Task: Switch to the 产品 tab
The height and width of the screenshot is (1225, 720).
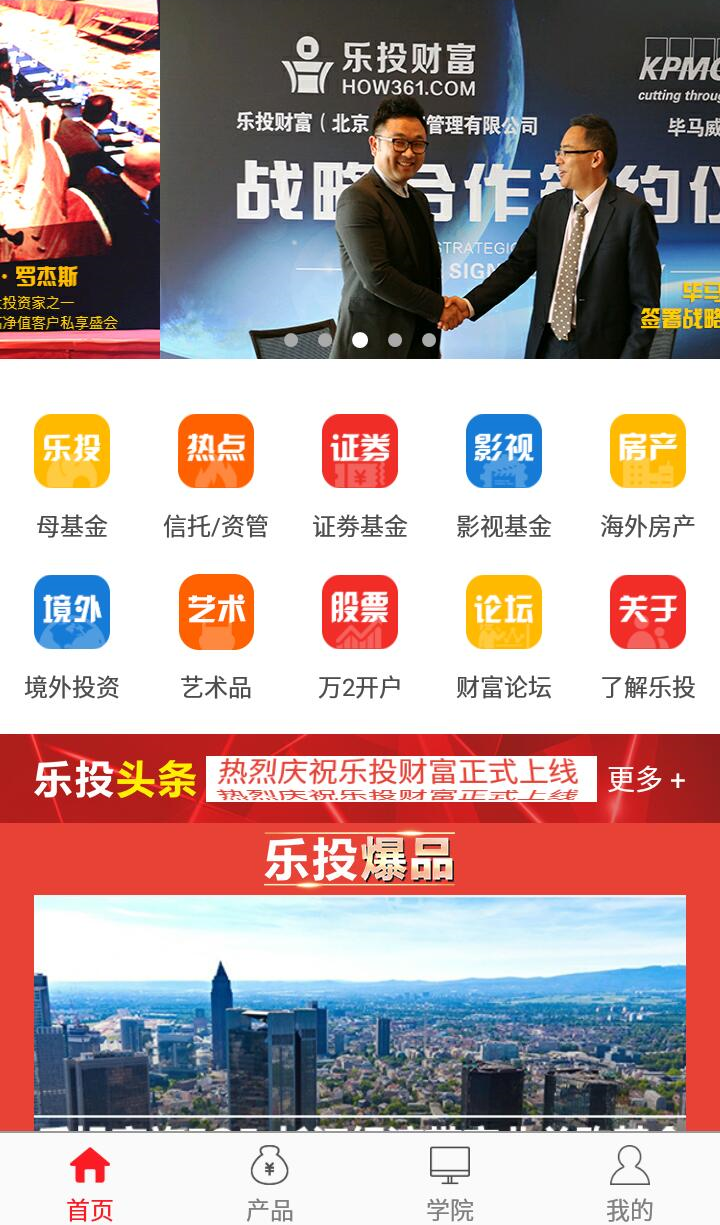Action: click(270, 1182)
